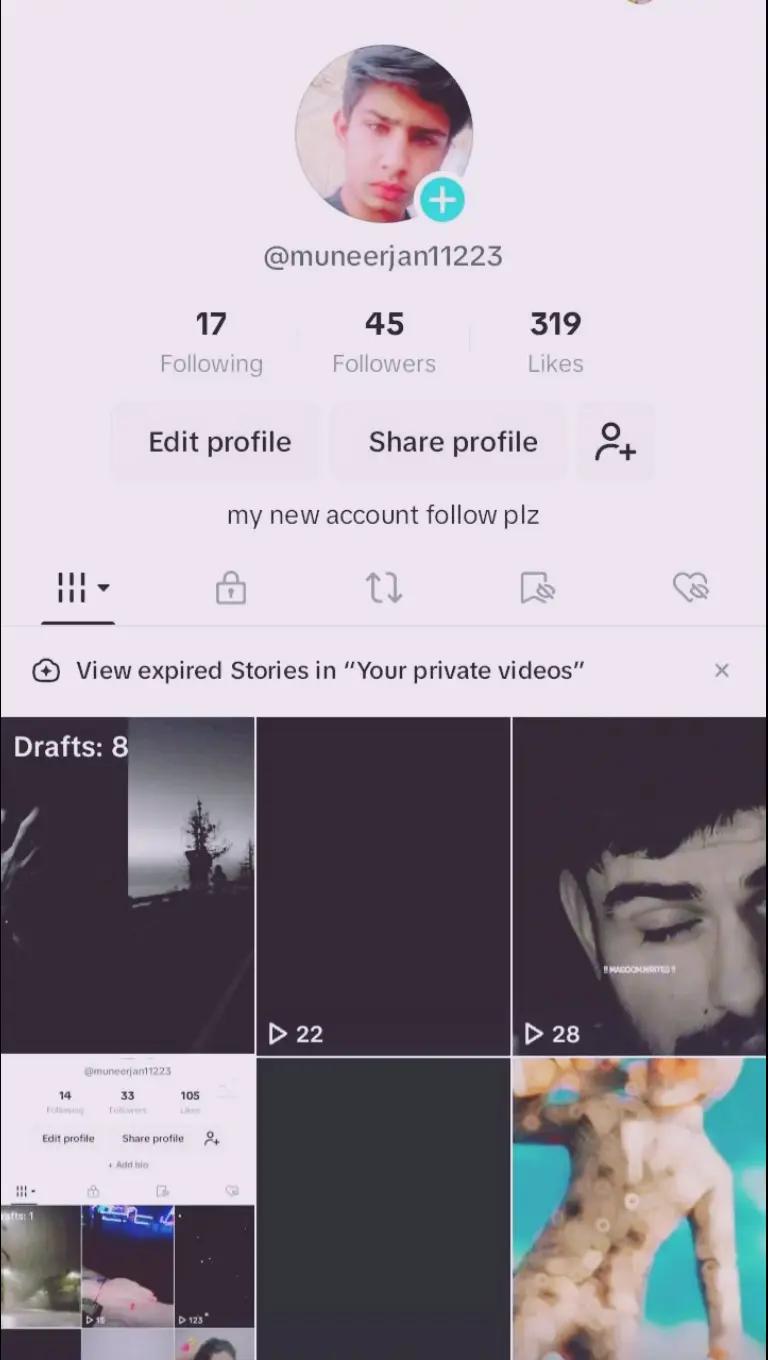
Task: Open the Drafts: 8 tile
Action: [128, 886]
